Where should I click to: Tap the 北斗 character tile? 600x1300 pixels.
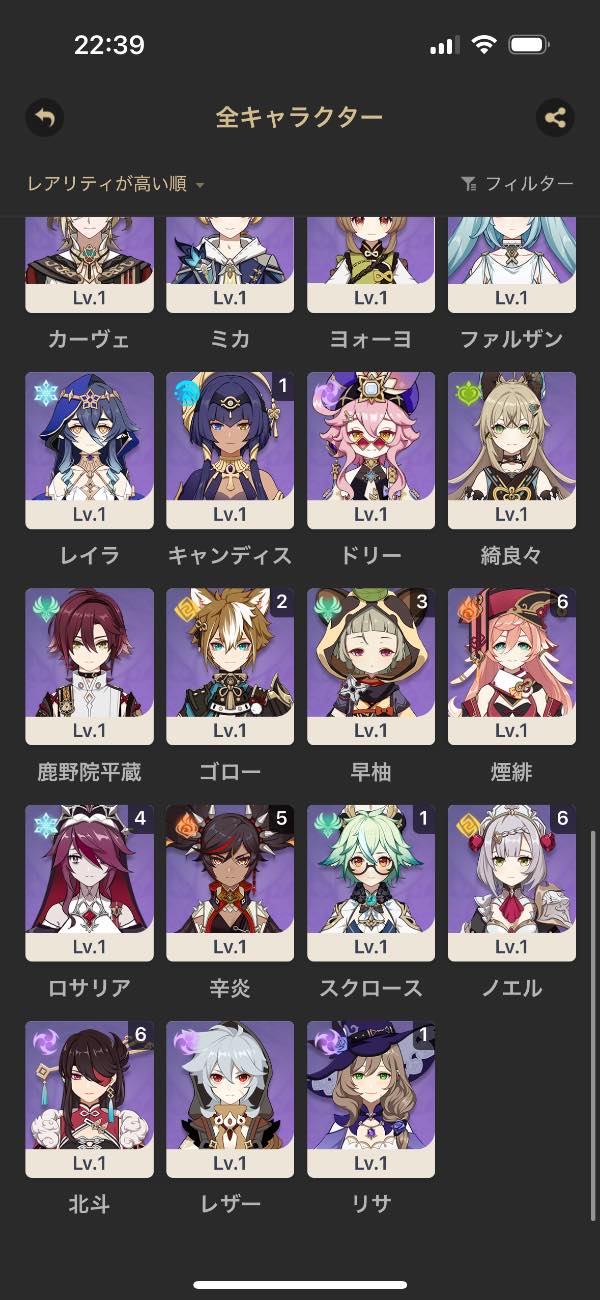(89, 1098)
